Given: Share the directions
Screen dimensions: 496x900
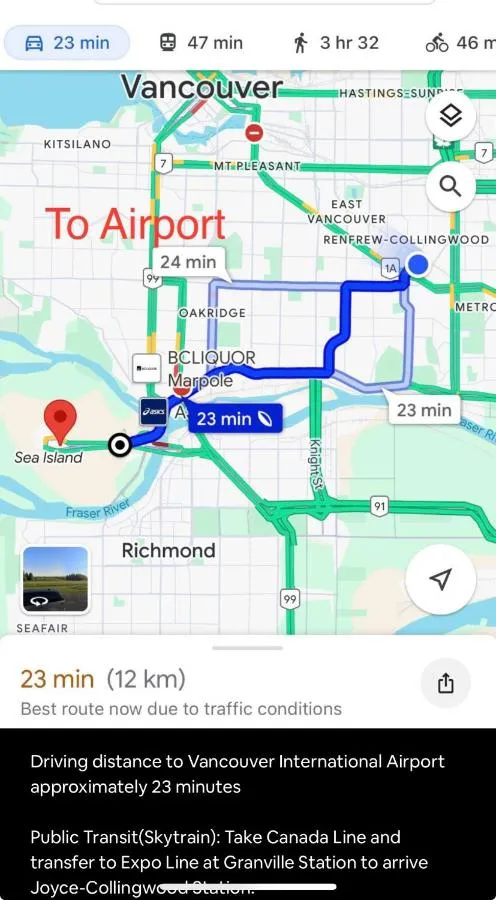Looking at the screenshot, I should pos(446,683).
